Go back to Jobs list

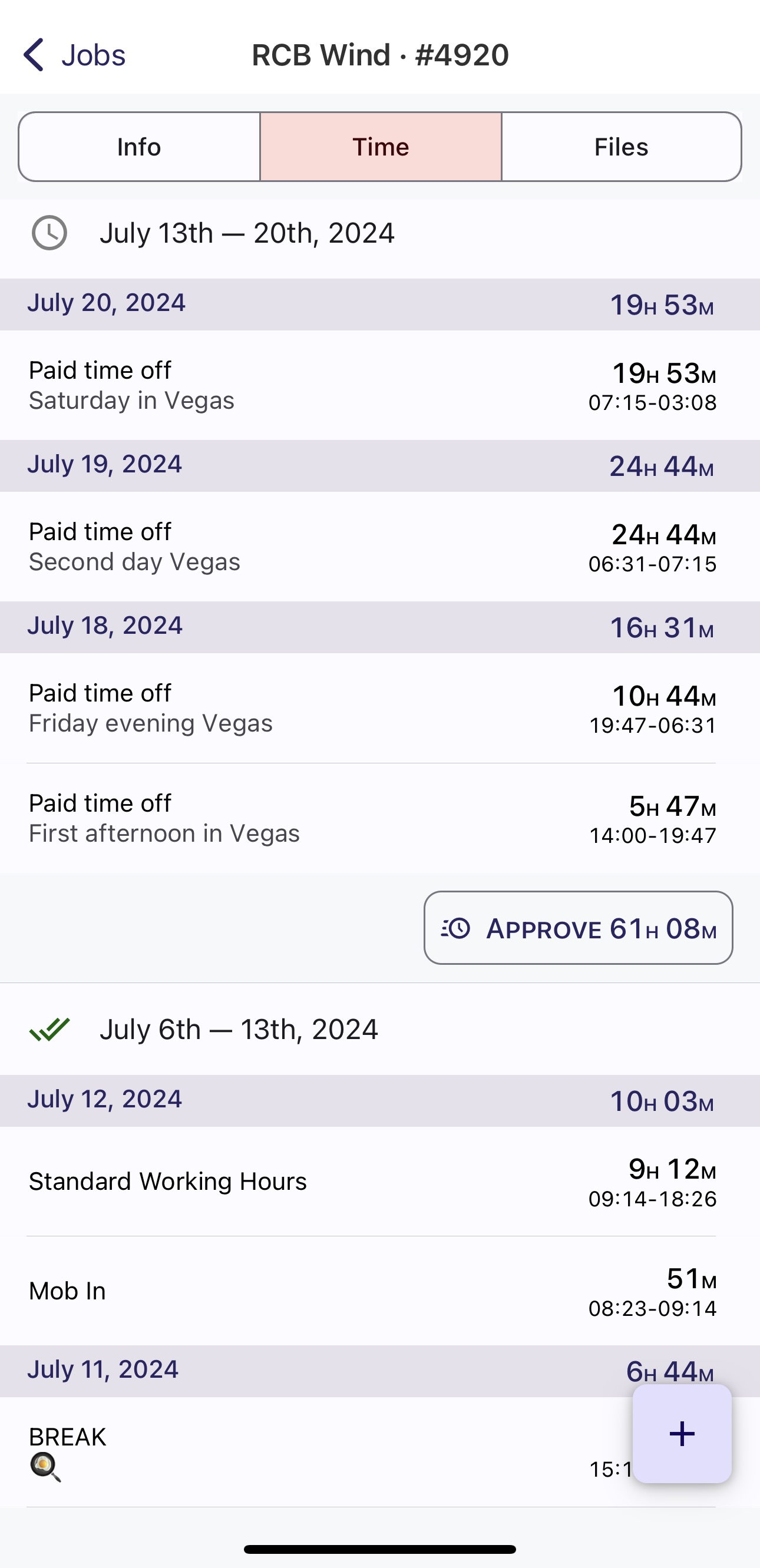74,55
